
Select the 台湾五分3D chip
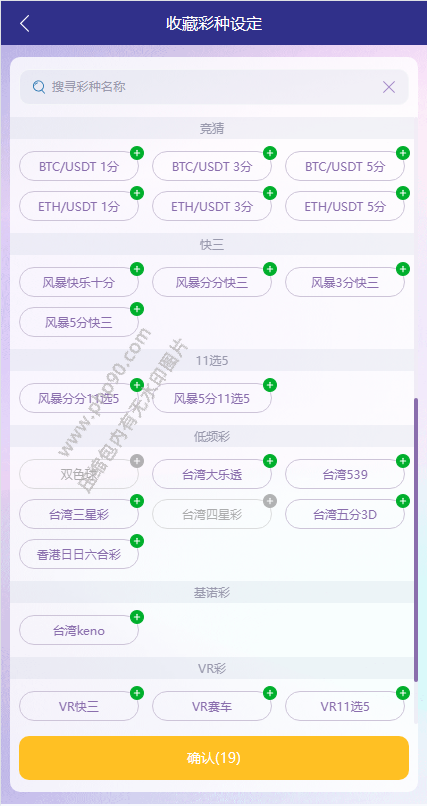click(x=345, y=515)
